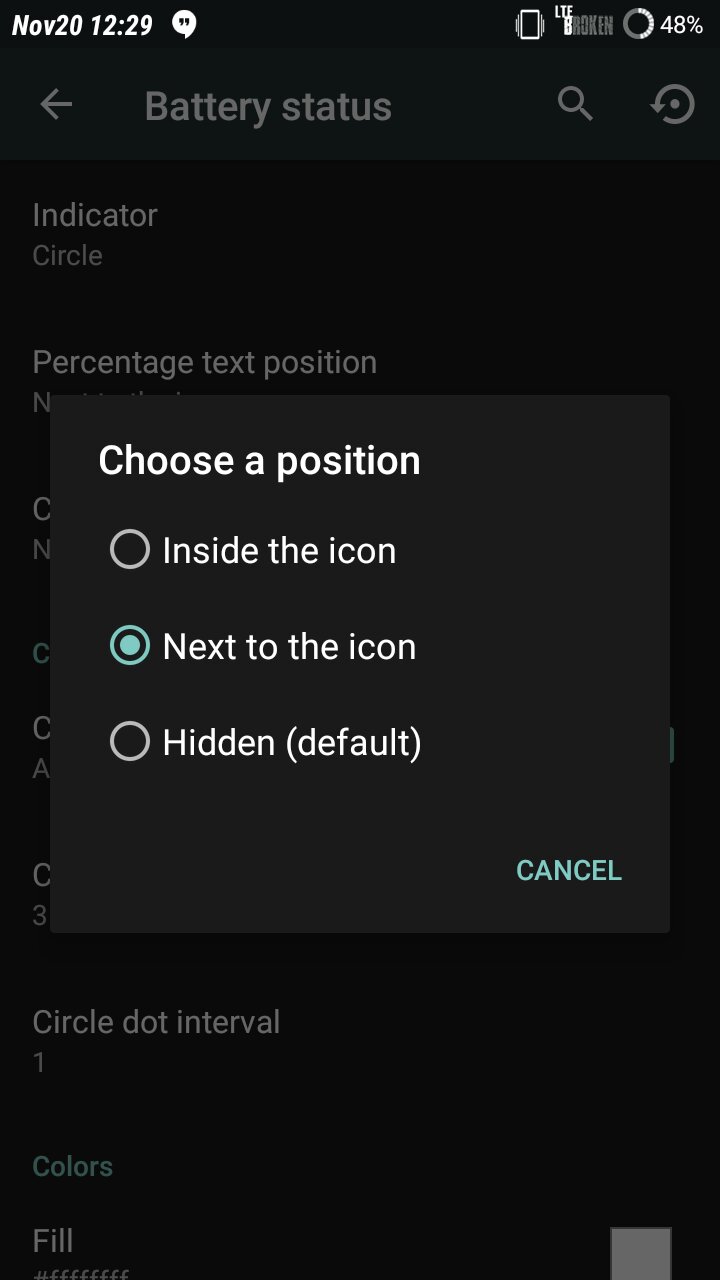Dismiss the dialog with CANCEL
Screen dimensions: 720x1280
coord(568,870)
